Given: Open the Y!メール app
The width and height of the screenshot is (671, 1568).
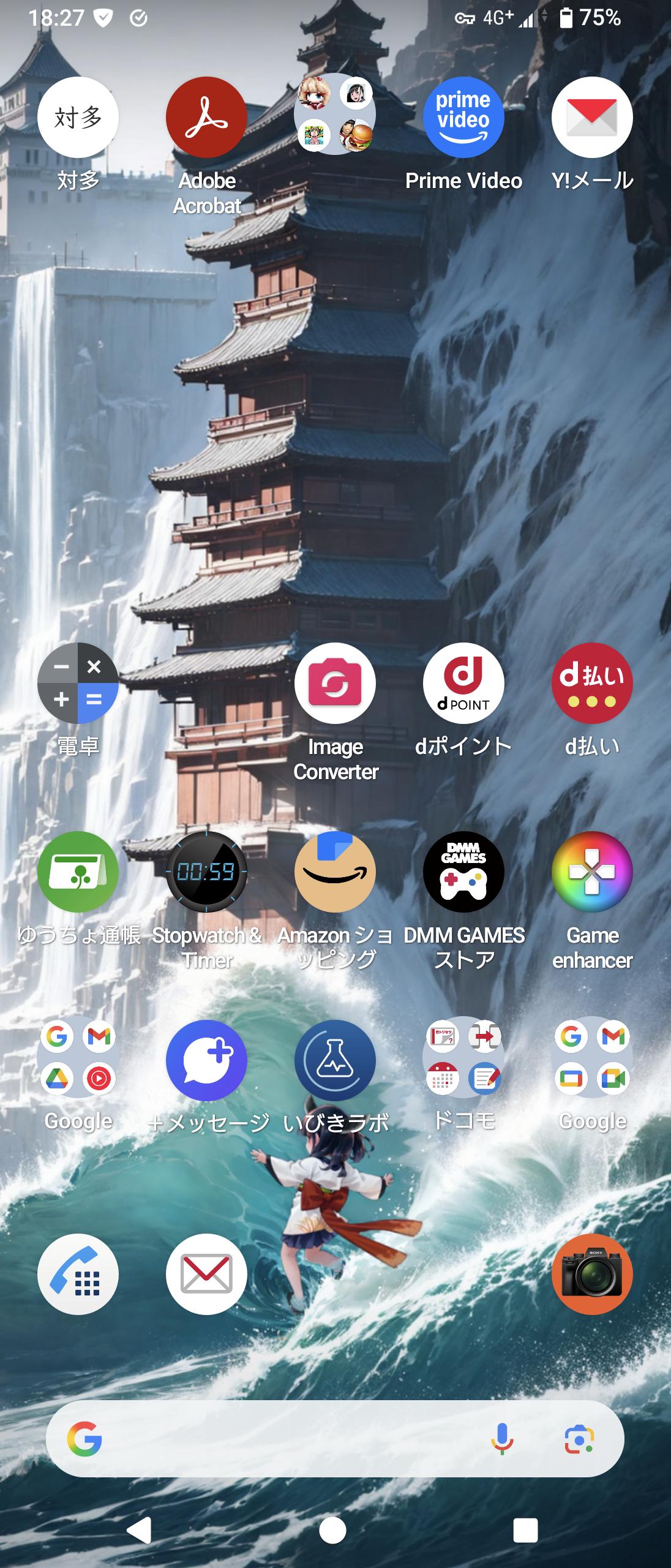Looking at the screenshot, I should [592, 117].
